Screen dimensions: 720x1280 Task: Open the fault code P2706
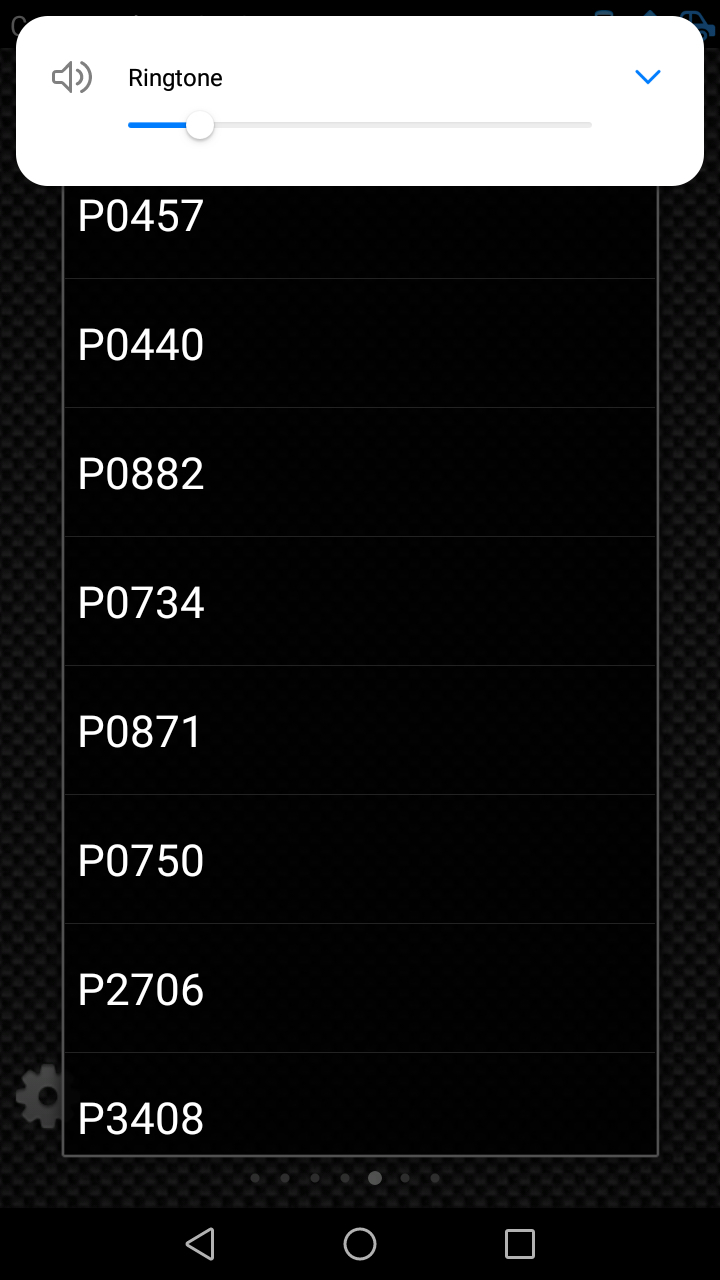[360, 989]
